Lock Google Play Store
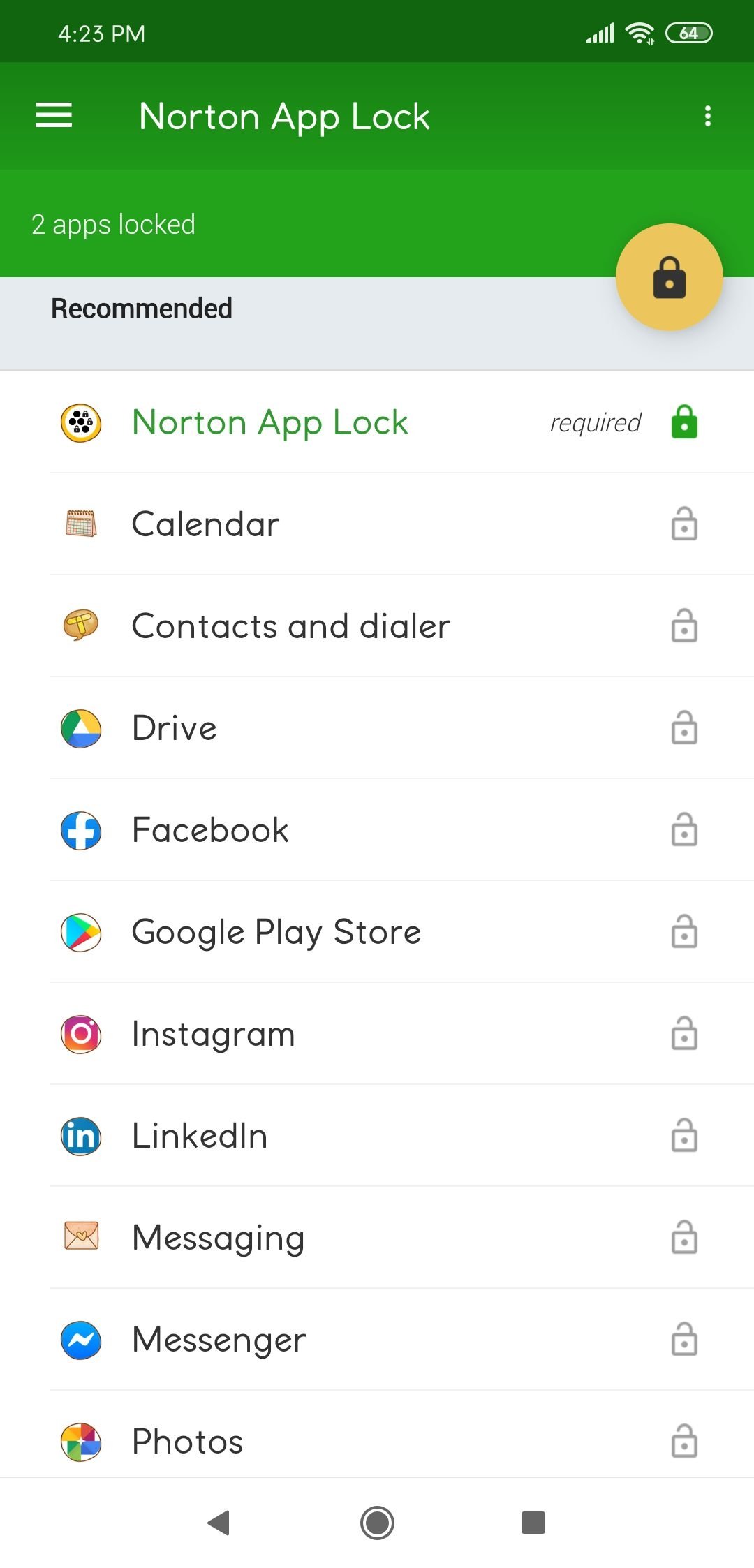754x1568 pixels. coord(684,931)
